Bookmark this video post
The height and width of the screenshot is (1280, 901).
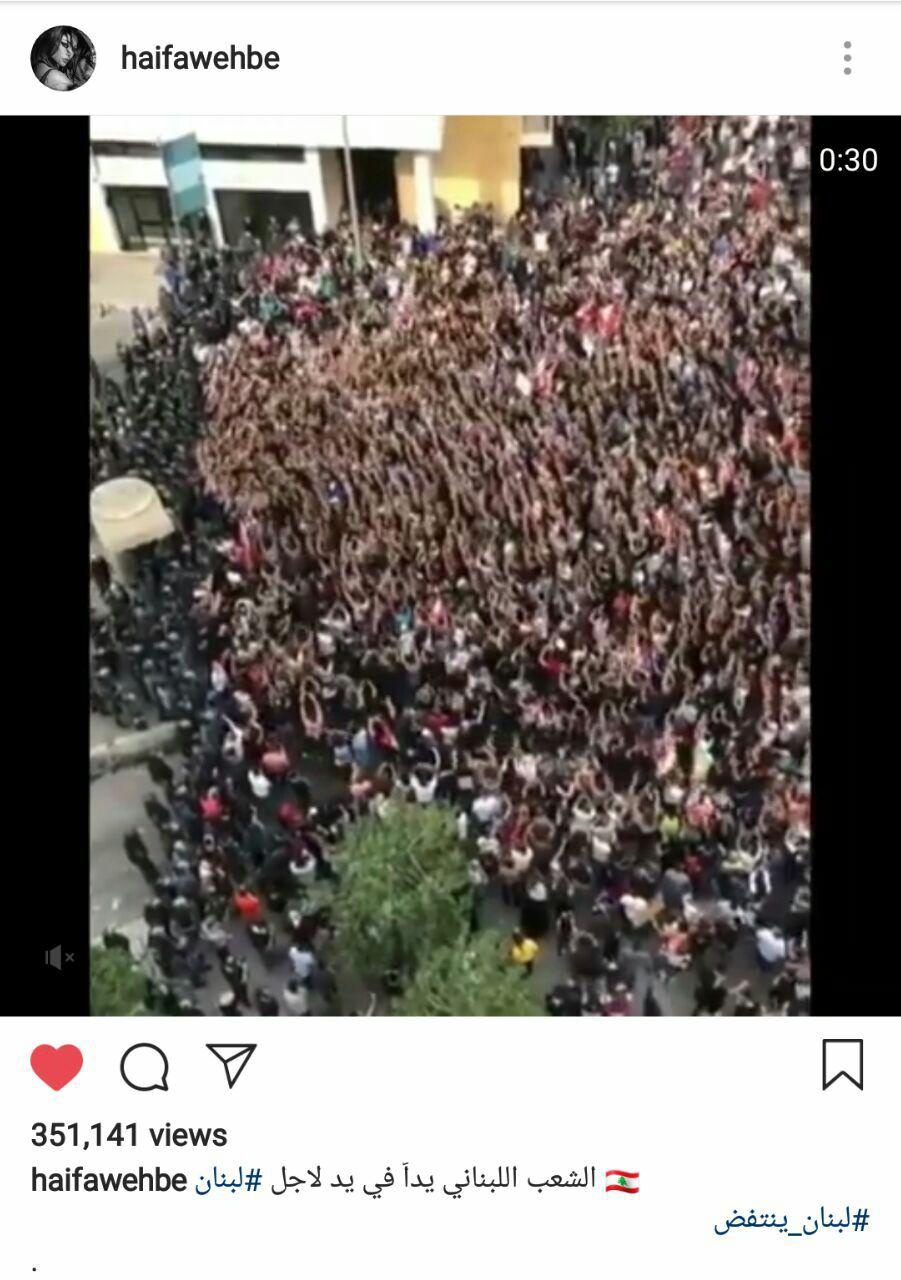[x=842, y=1064]
